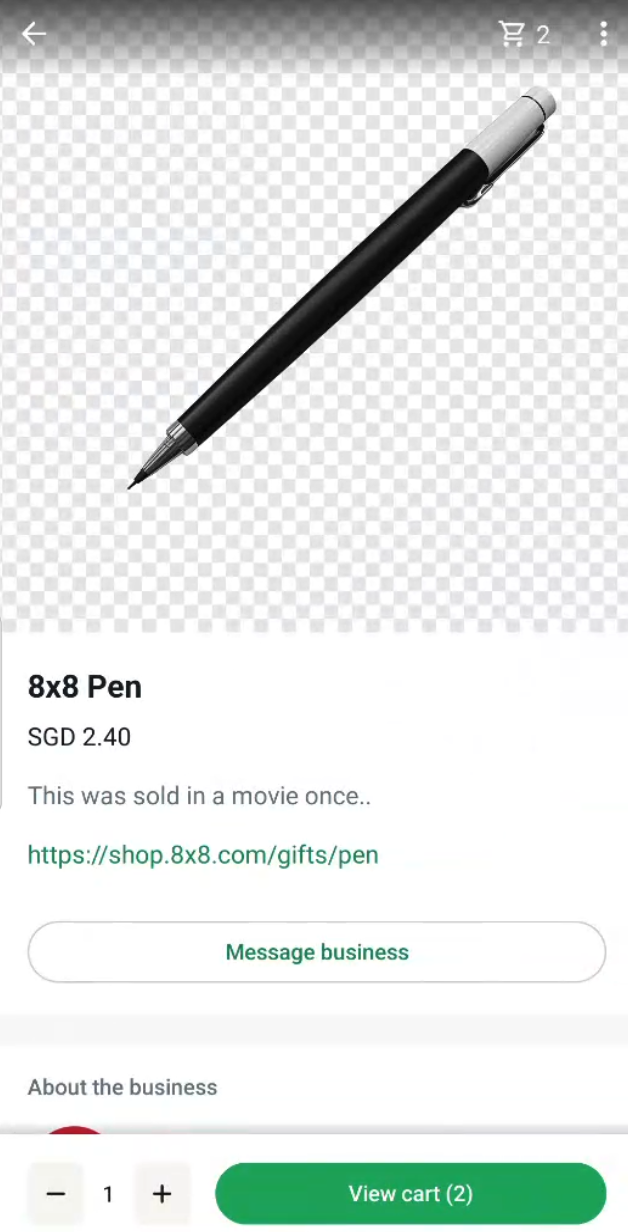Tap View cart (2) button

[x=410, y=1194]
